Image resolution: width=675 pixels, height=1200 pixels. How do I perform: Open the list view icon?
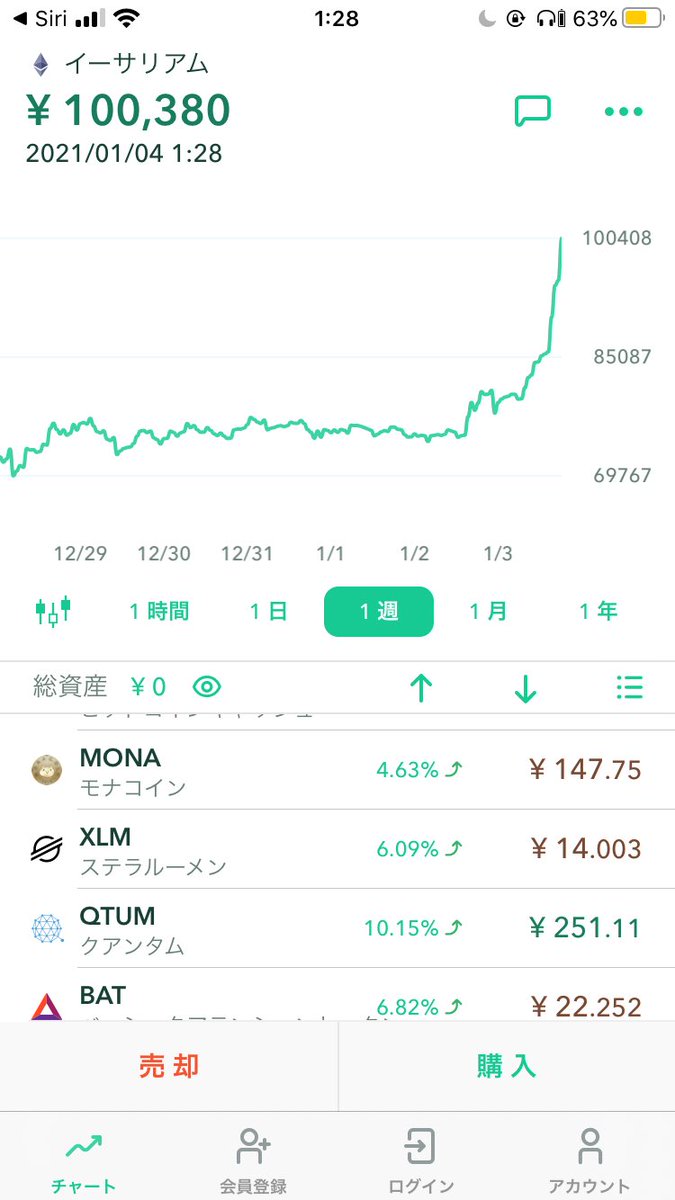[x=629, y=687]
